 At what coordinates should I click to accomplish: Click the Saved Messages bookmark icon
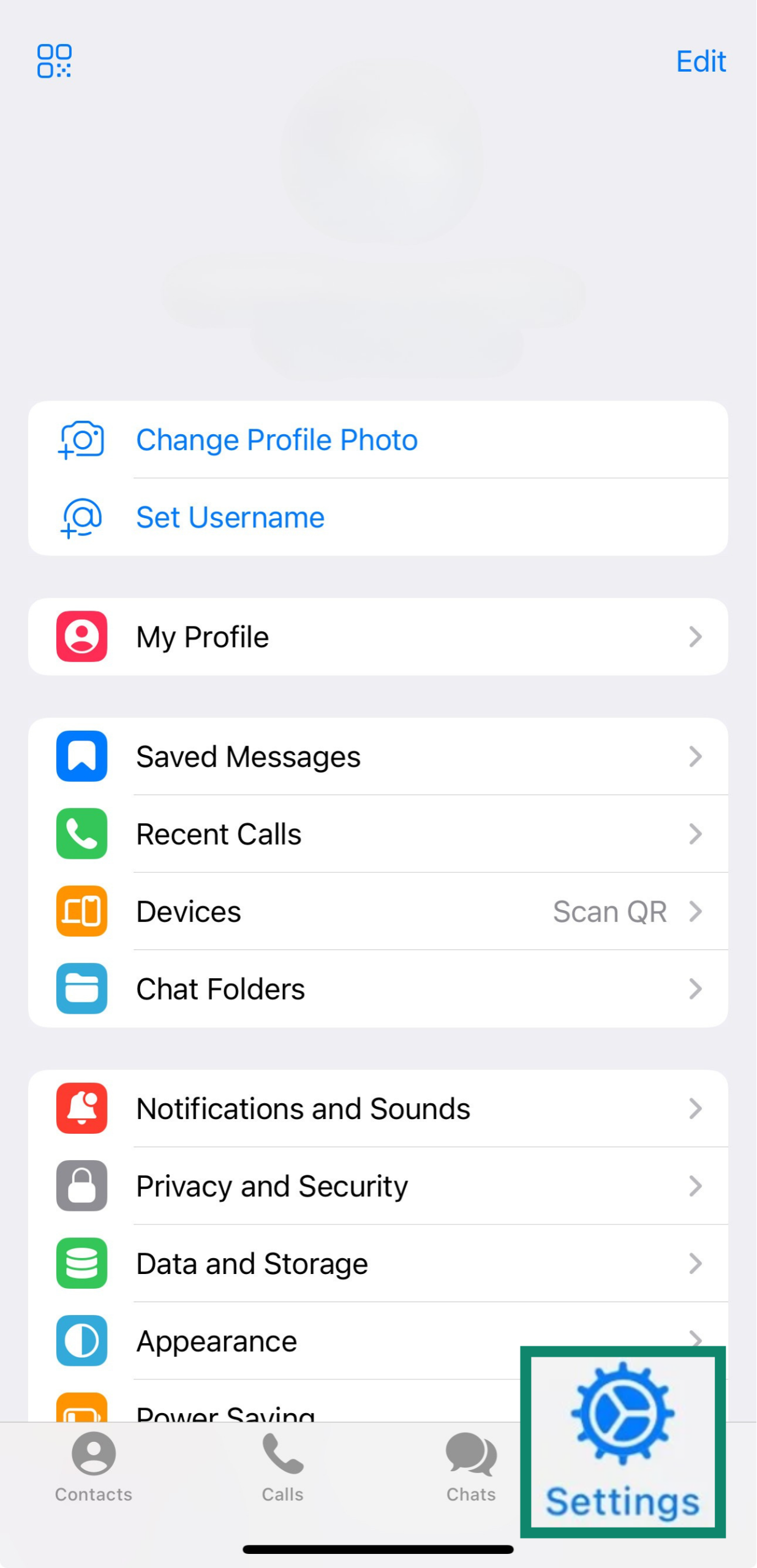pyautogui.click(x=81, y=756)
